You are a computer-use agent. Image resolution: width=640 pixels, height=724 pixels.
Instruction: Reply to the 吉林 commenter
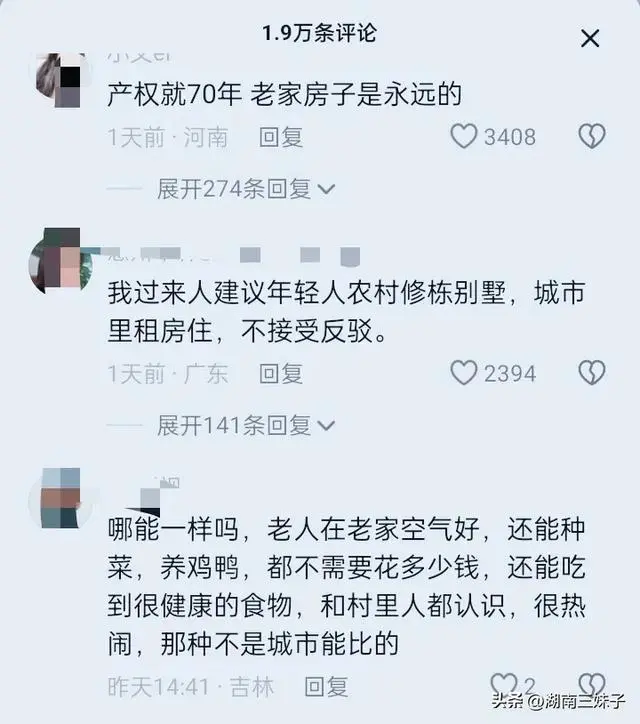[x=326, y=687]
